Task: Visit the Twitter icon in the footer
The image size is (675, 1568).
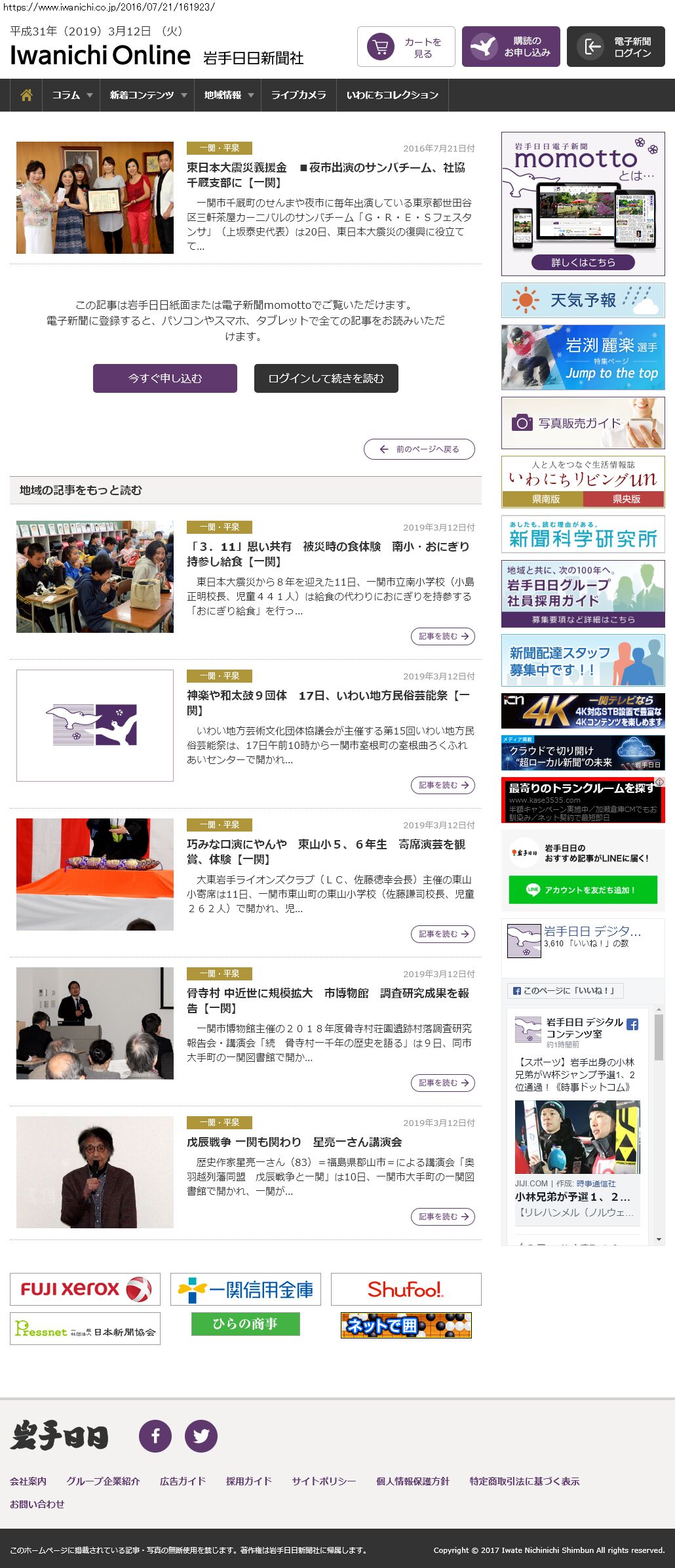Action: tap(201, 1436)
